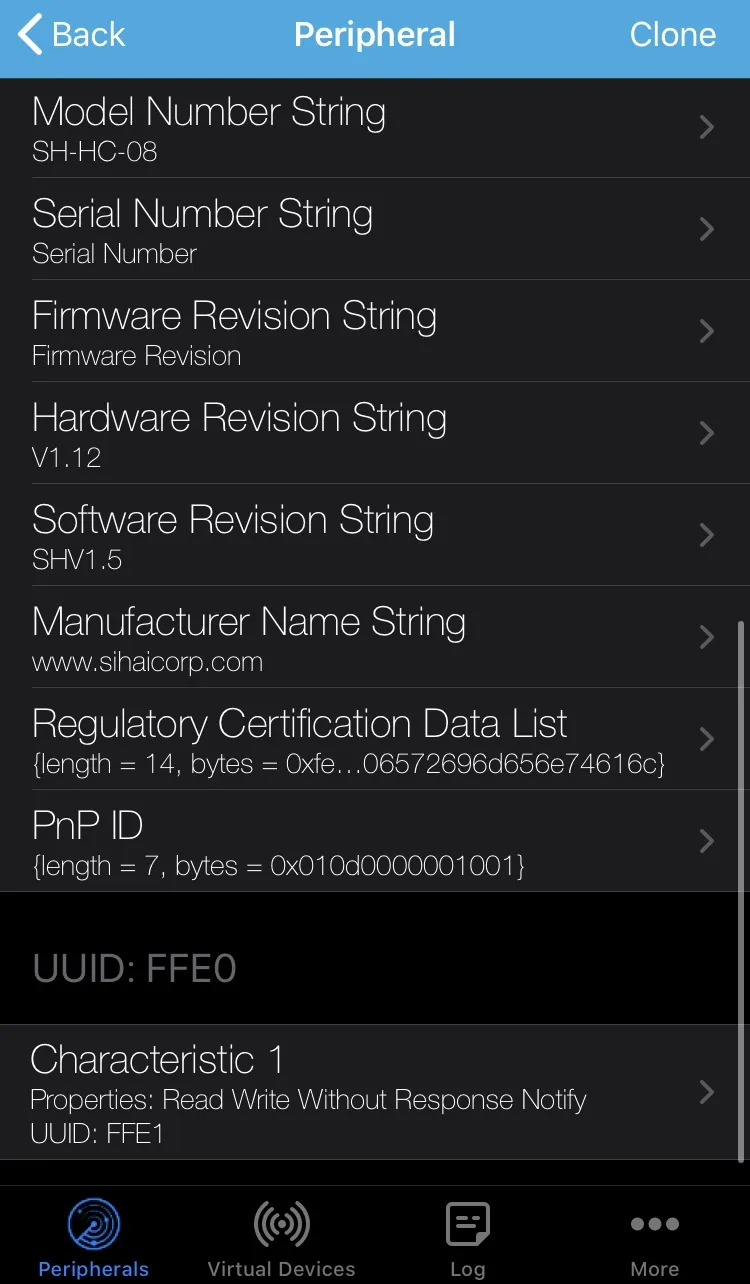View Firmware Revision String characteristic
Viewport: 750px width, 1284px height.
(x=375, y=332)
